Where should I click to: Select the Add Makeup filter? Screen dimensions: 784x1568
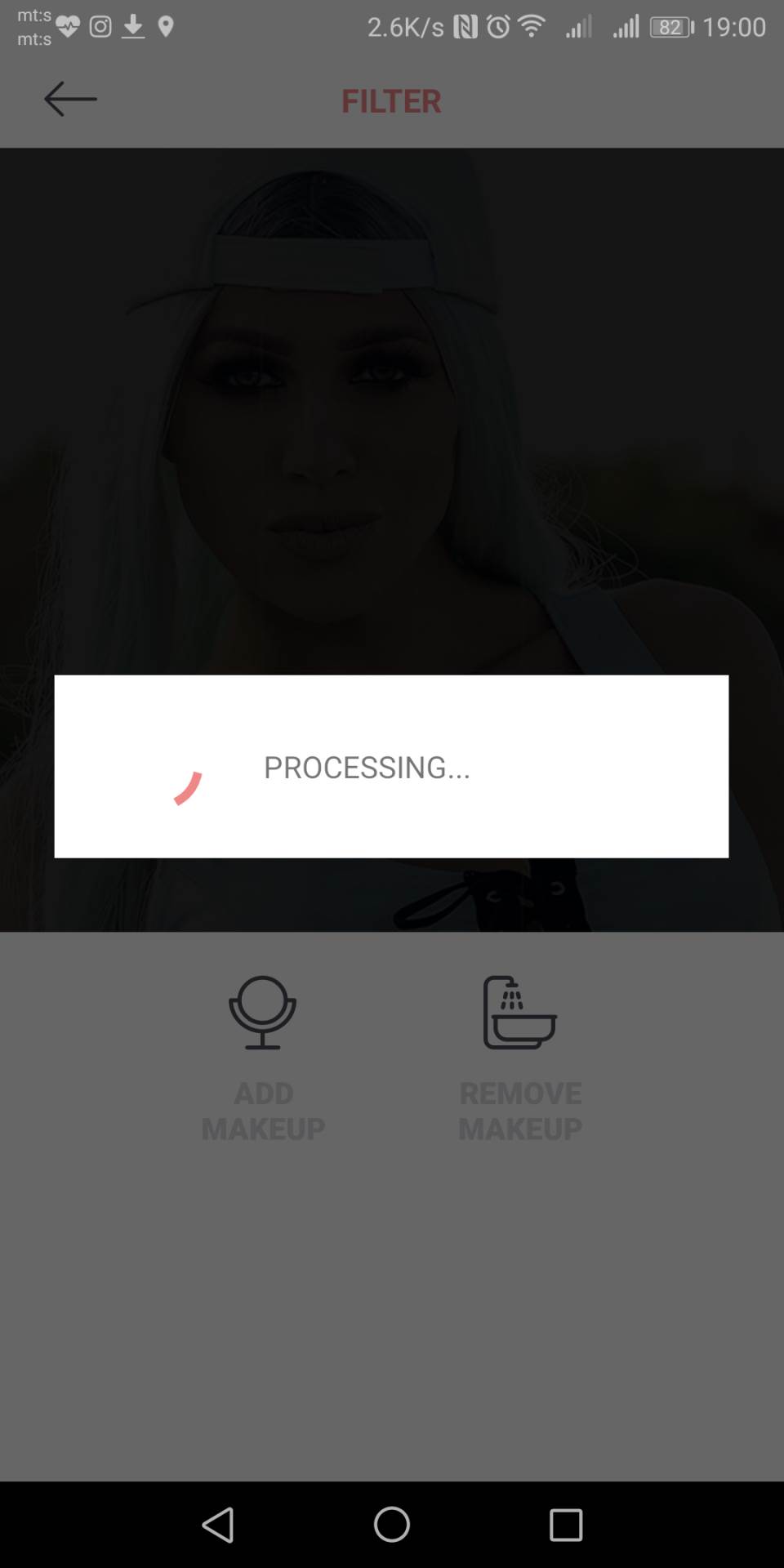[262, 1058]
